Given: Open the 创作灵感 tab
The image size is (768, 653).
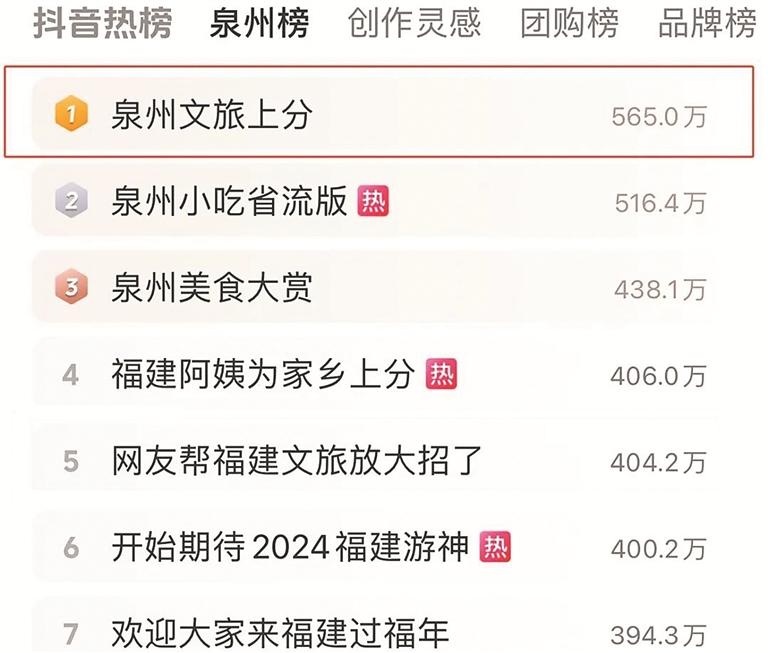Looking at the screenshot, I should click(414, 23).
